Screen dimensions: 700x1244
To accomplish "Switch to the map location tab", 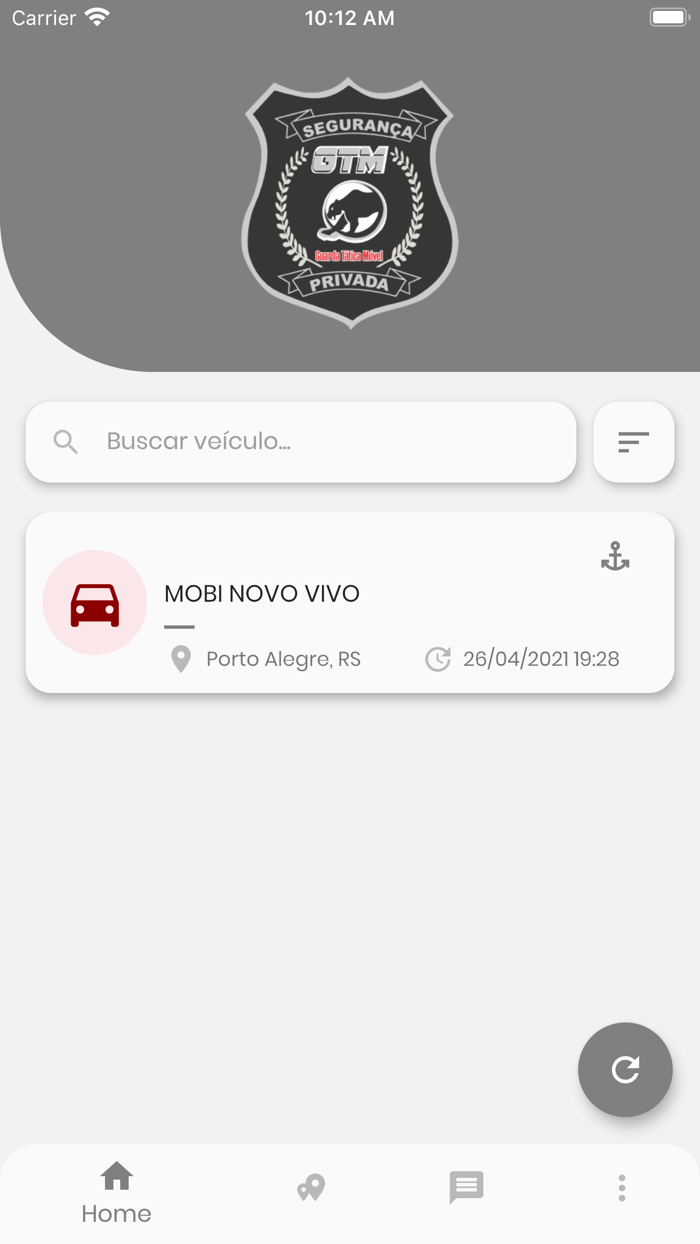I will [x=311, y=1188].
